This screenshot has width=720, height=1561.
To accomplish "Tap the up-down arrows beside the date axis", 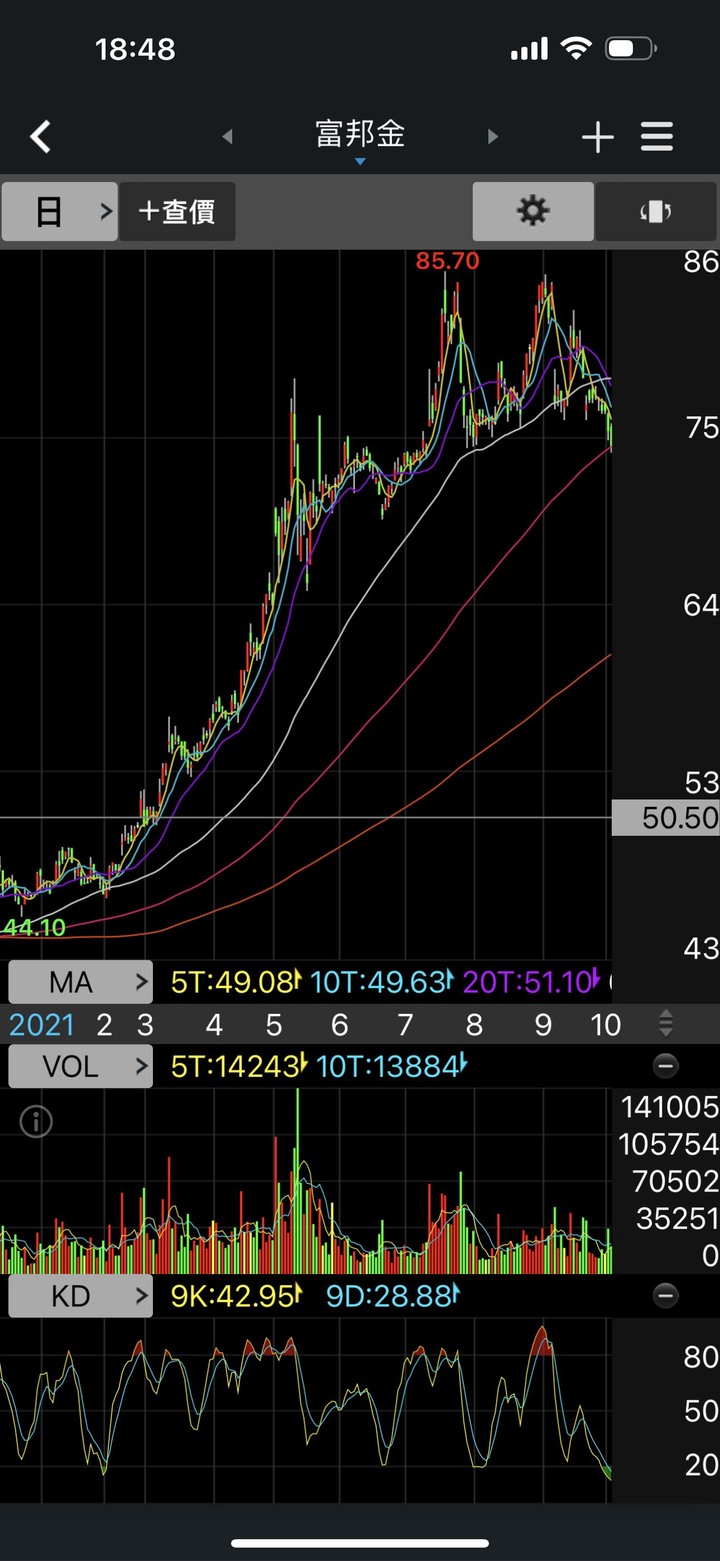I will pyautogui.click(x=666, y=1024).
